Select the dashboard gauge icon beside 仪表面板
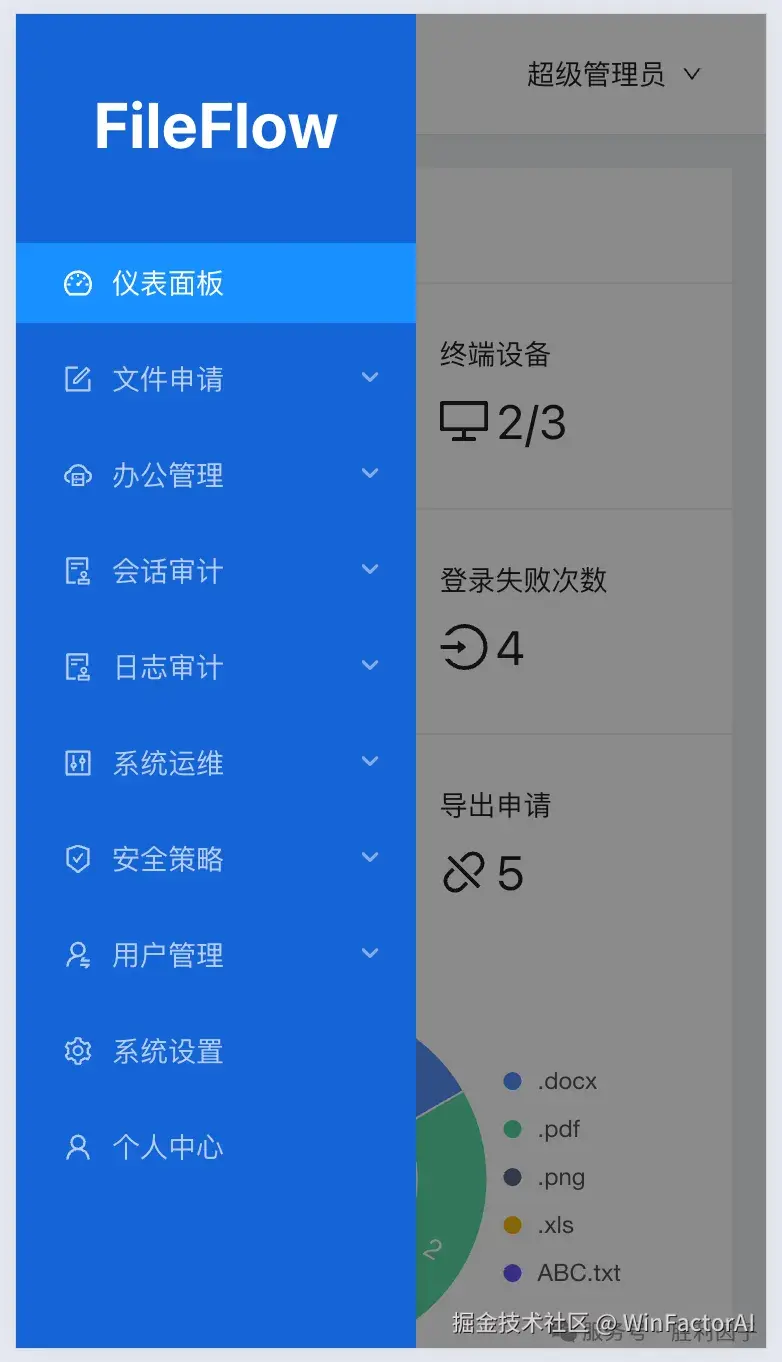782x1362 pixels. coord(78,283)
